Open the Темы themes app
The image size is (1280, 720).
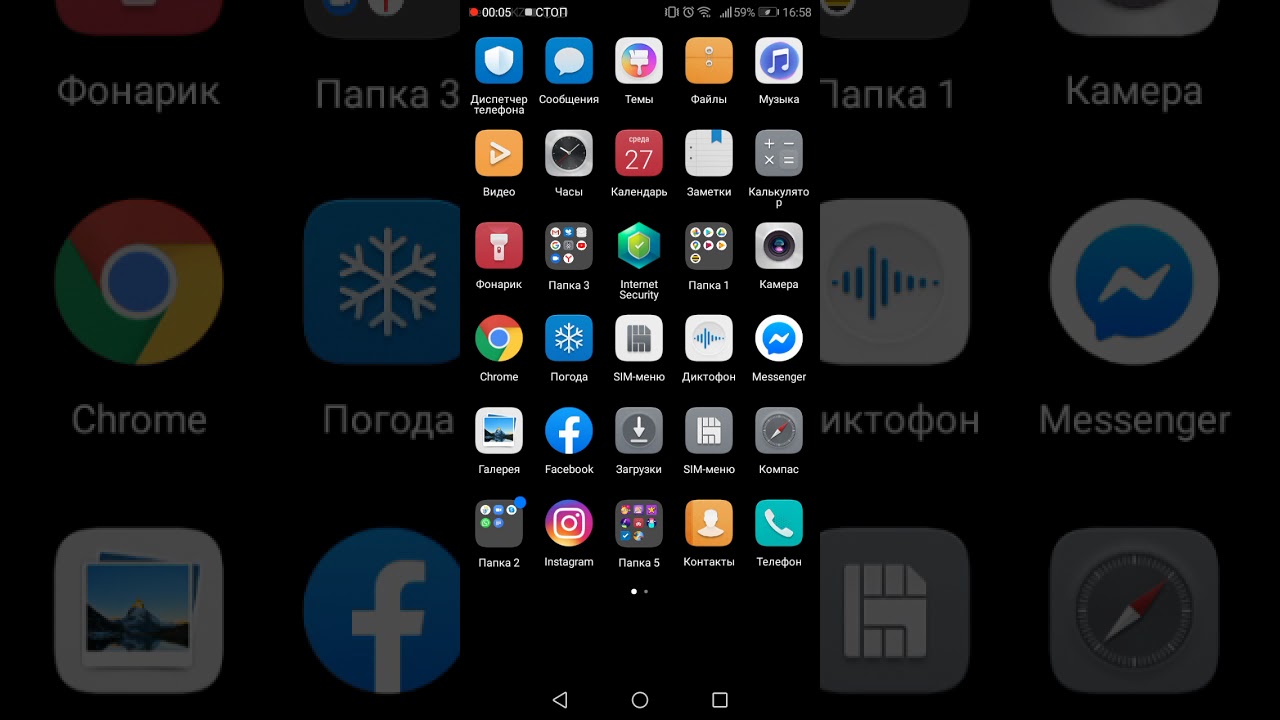pos(639,62)
